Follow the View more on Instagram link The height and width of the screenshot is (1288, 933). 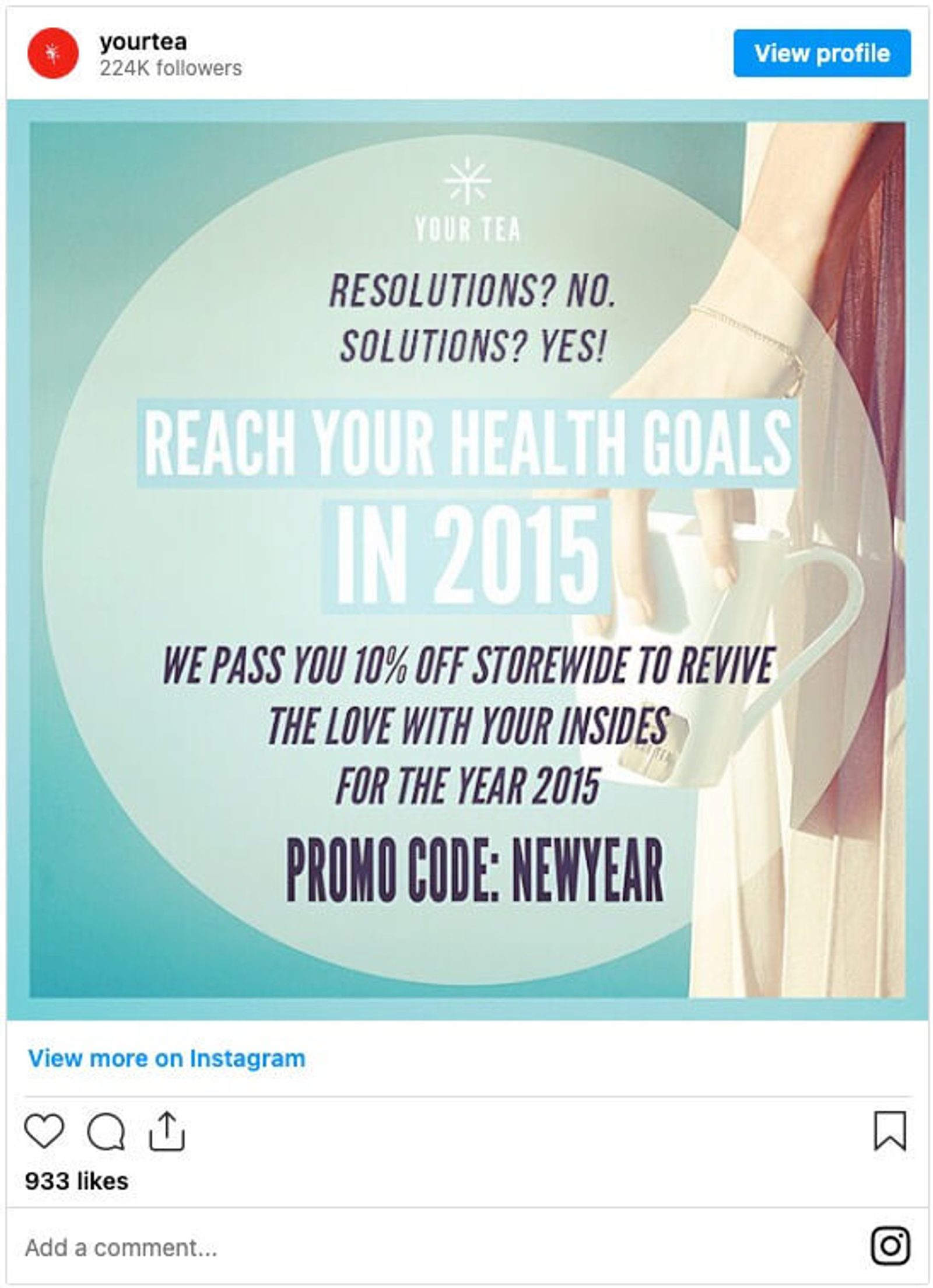(x=167, y=1058)
